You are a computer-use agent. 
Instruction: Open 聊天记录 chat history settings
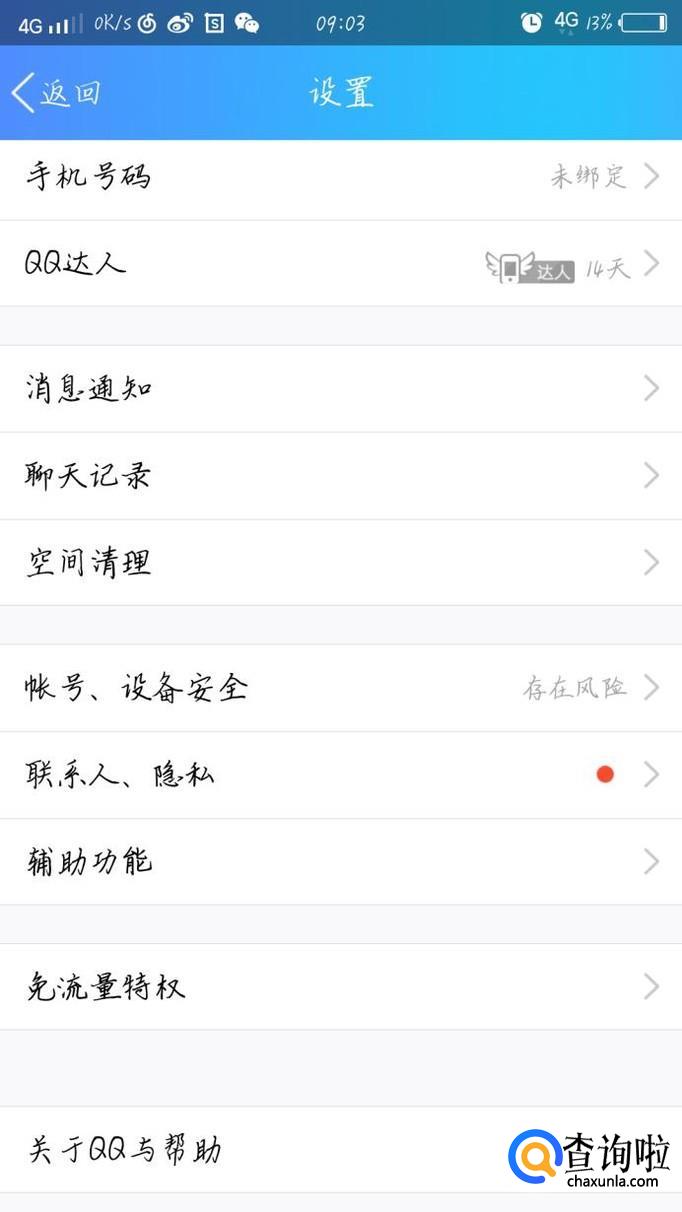pos(340,475)
